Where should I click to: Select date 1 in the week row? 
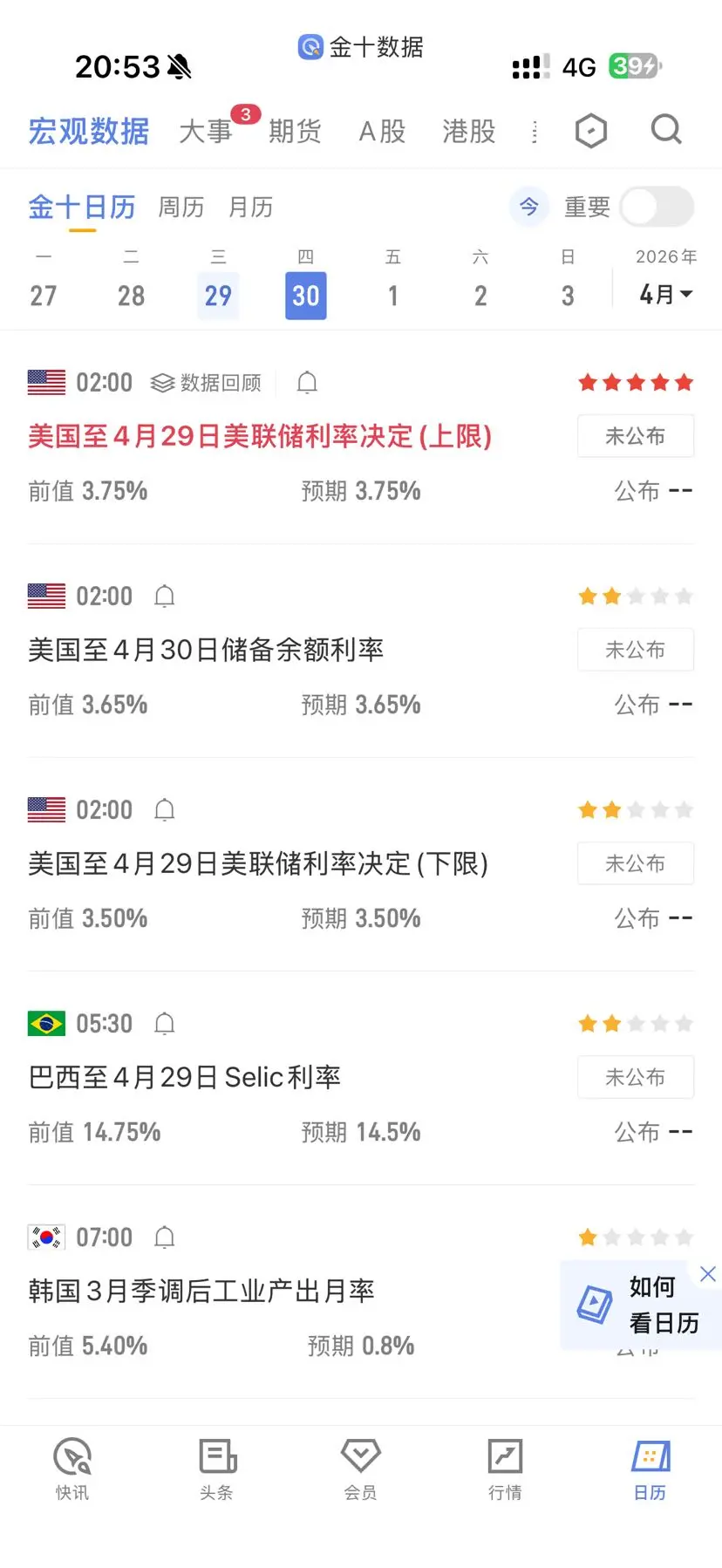[393, 296]
